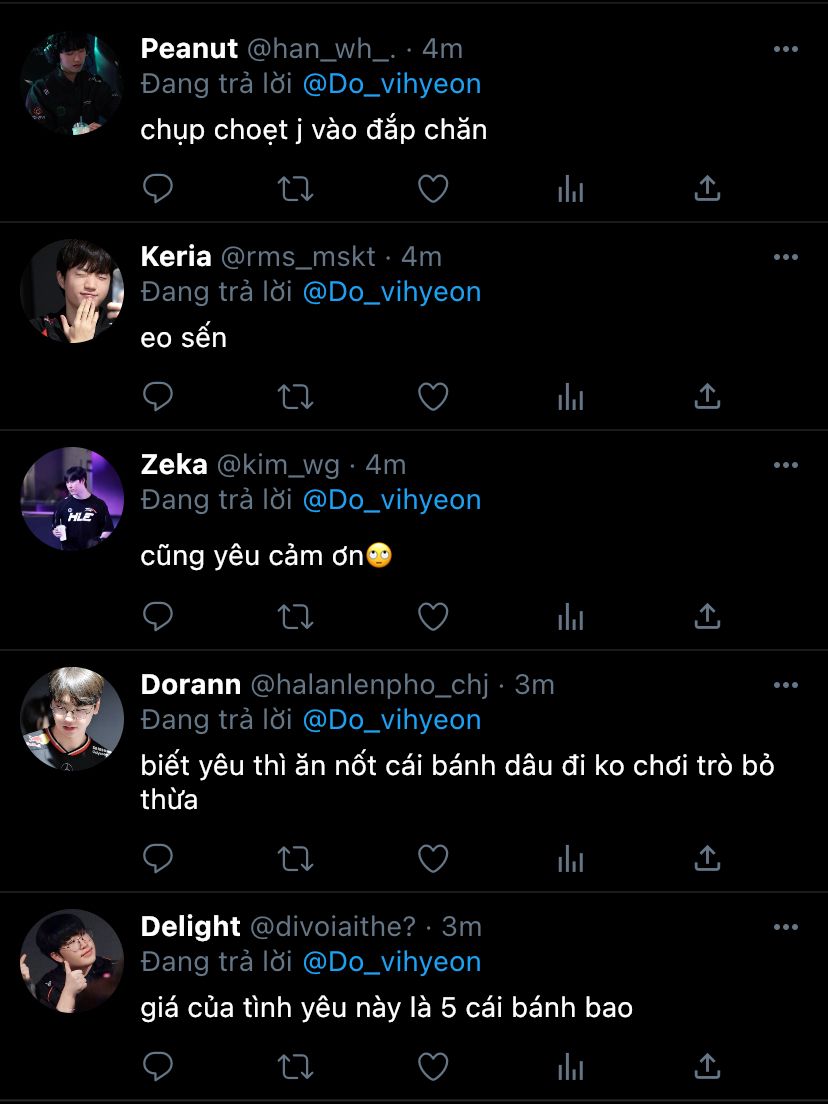Open Dorann's profile avatar
Screen dimensions: 828x1104
coord(72,719)
